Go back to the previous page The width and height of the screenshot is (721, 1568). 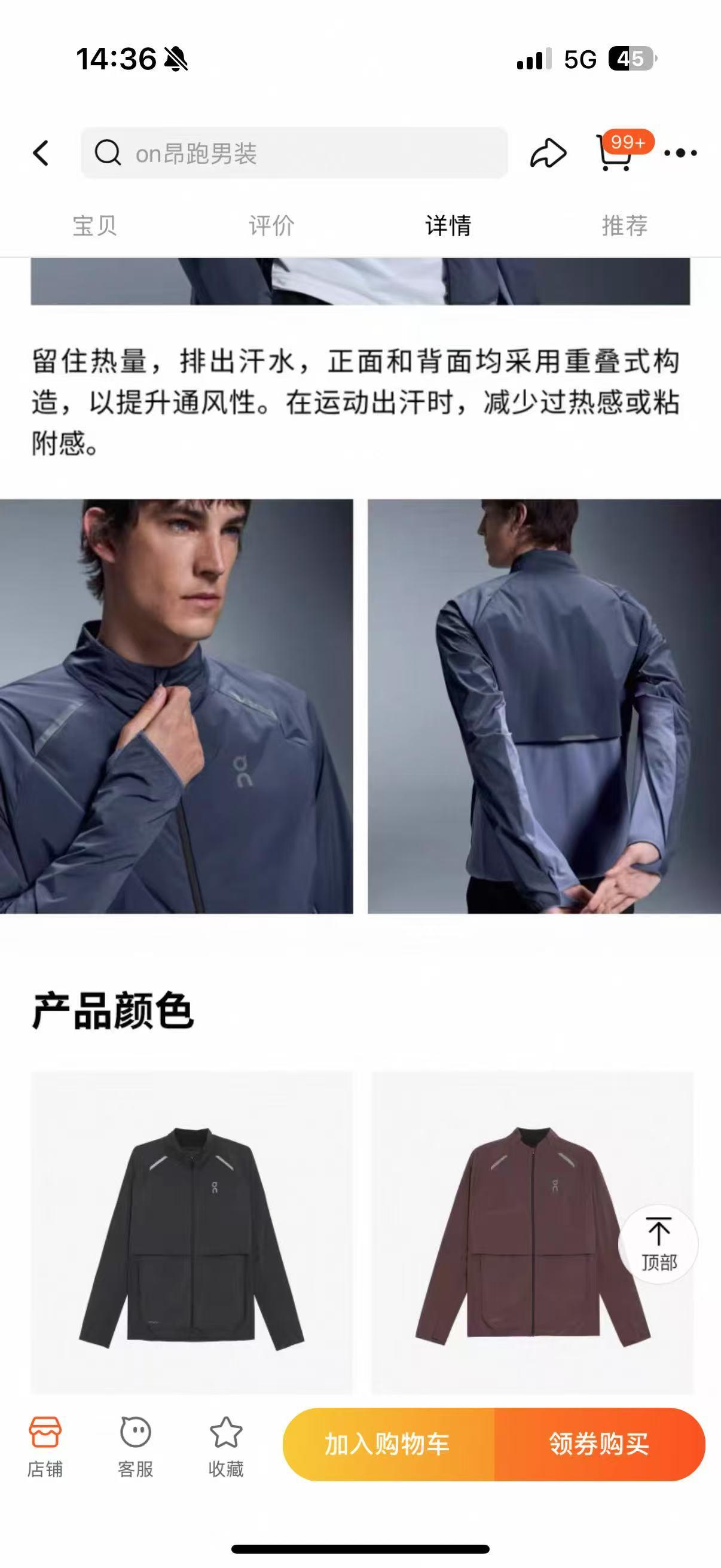click(x=41, y=152)
